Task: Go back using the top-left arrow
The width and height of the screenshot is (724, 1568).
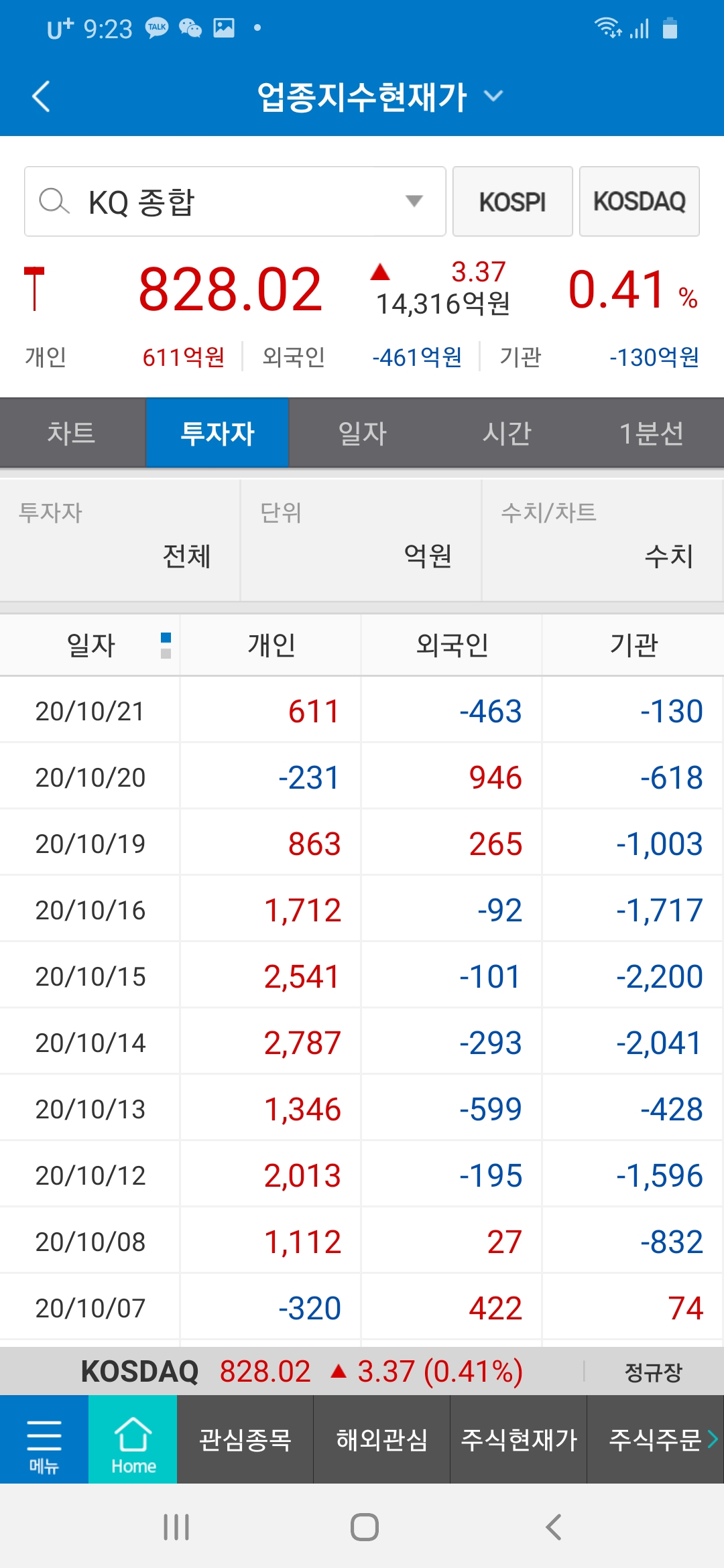Action: click(42, 96)
